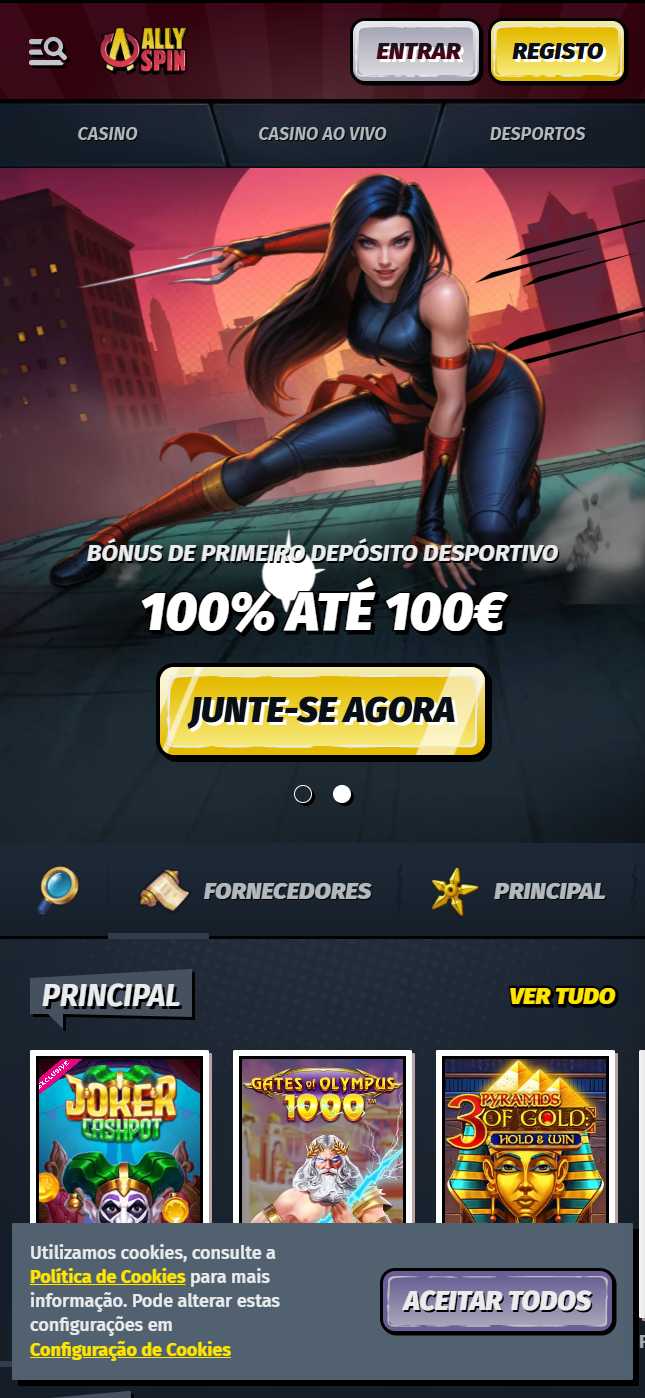This screenshot has height=1398, width=645.
Task: Tap the Junte-se Agora button
Action: click(x=322, y=710)
